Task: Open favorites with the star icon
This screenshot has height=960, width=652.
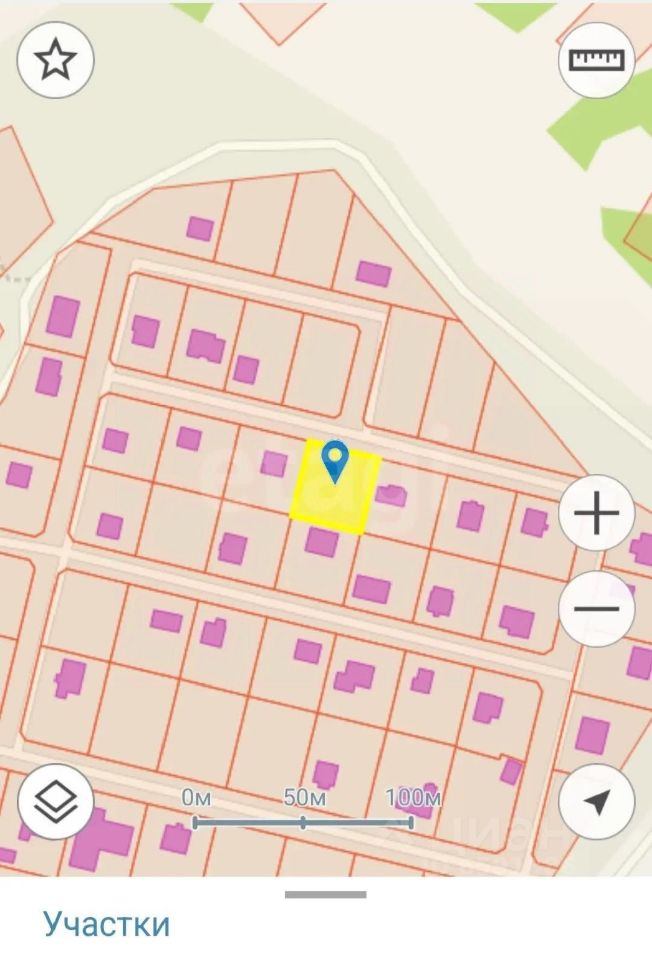Action: coord(56,60)
